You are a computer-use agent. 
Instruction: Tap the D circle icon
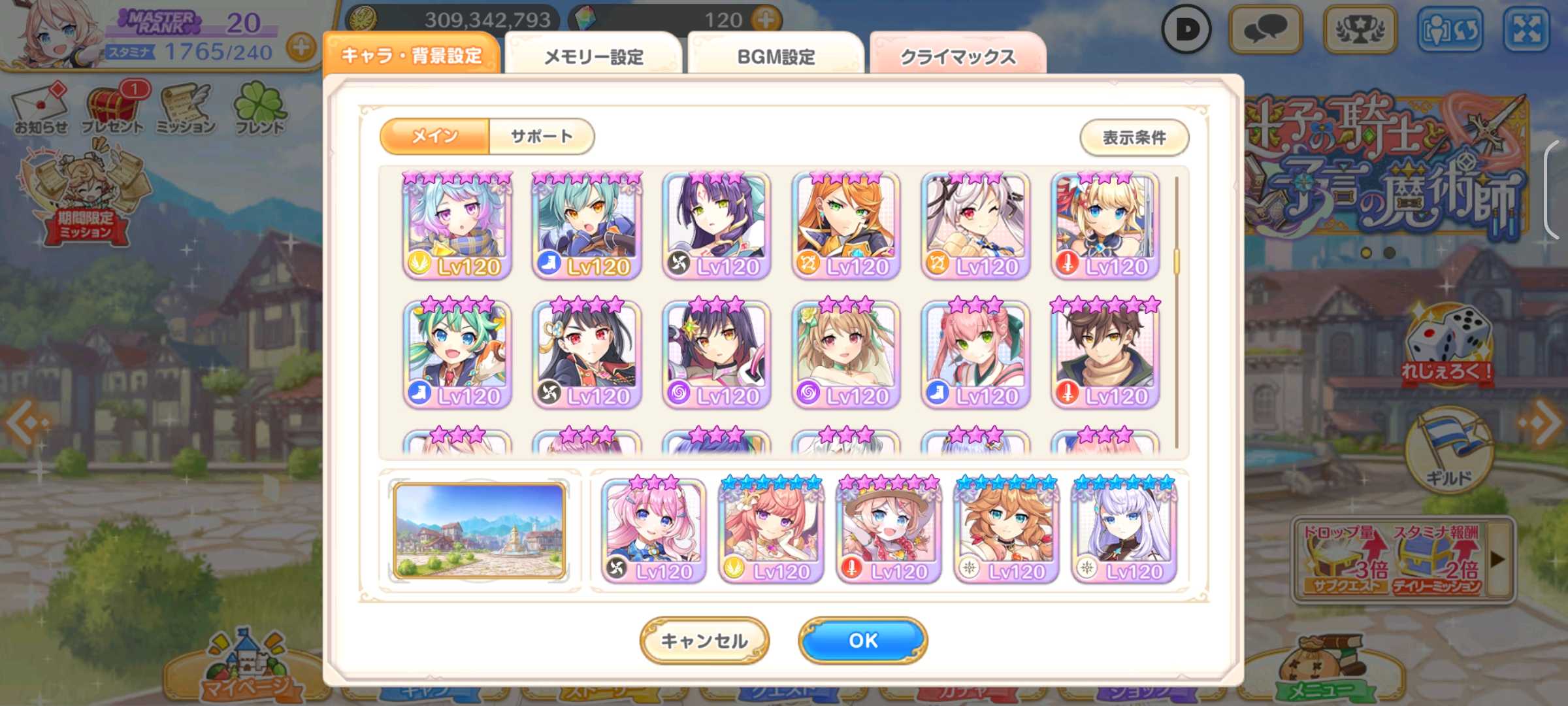tap(1186, 29)
